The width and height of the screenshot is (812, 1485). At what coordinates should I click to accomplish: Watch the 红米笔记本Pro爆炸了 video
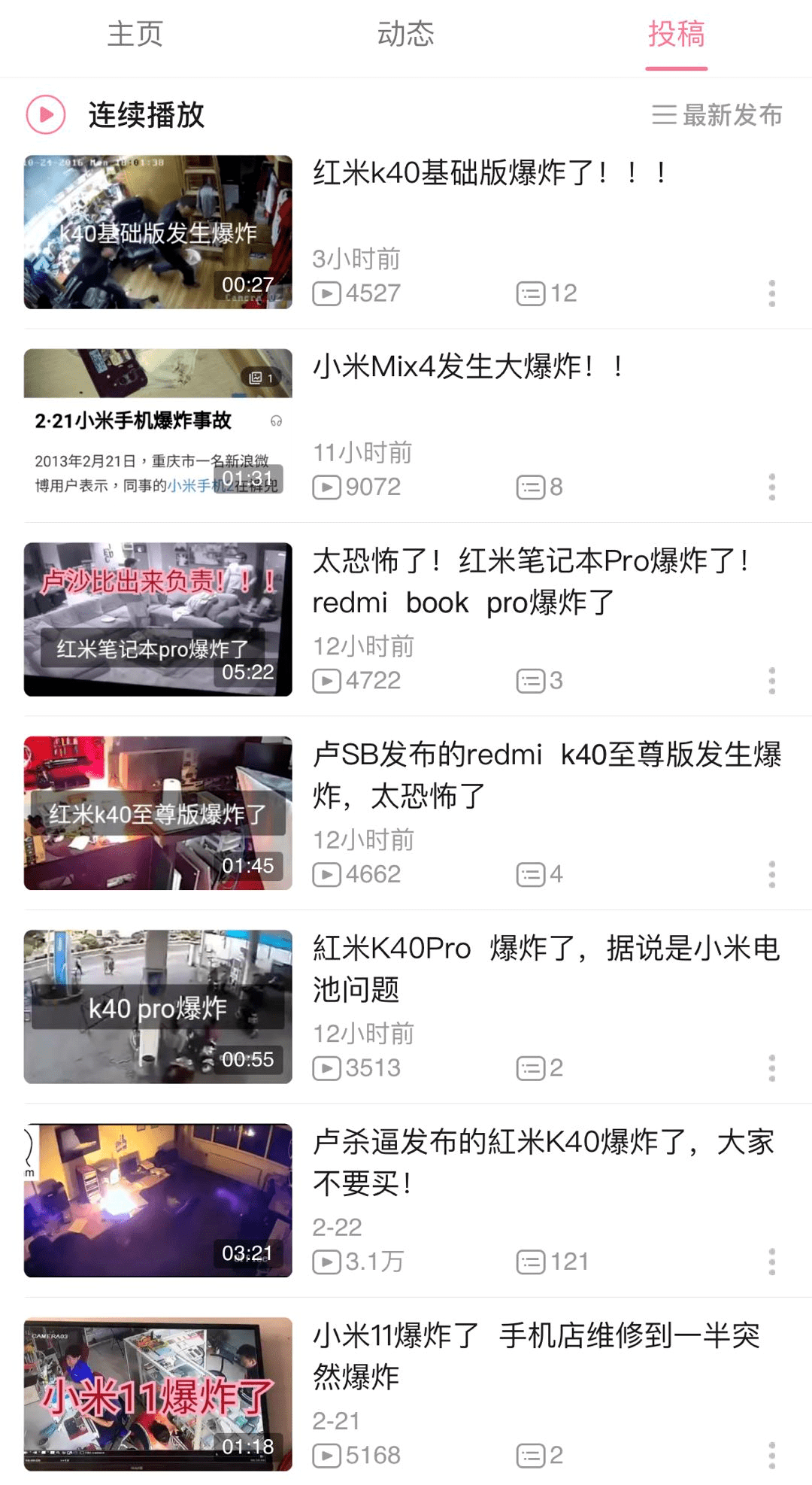coord(158,619)
